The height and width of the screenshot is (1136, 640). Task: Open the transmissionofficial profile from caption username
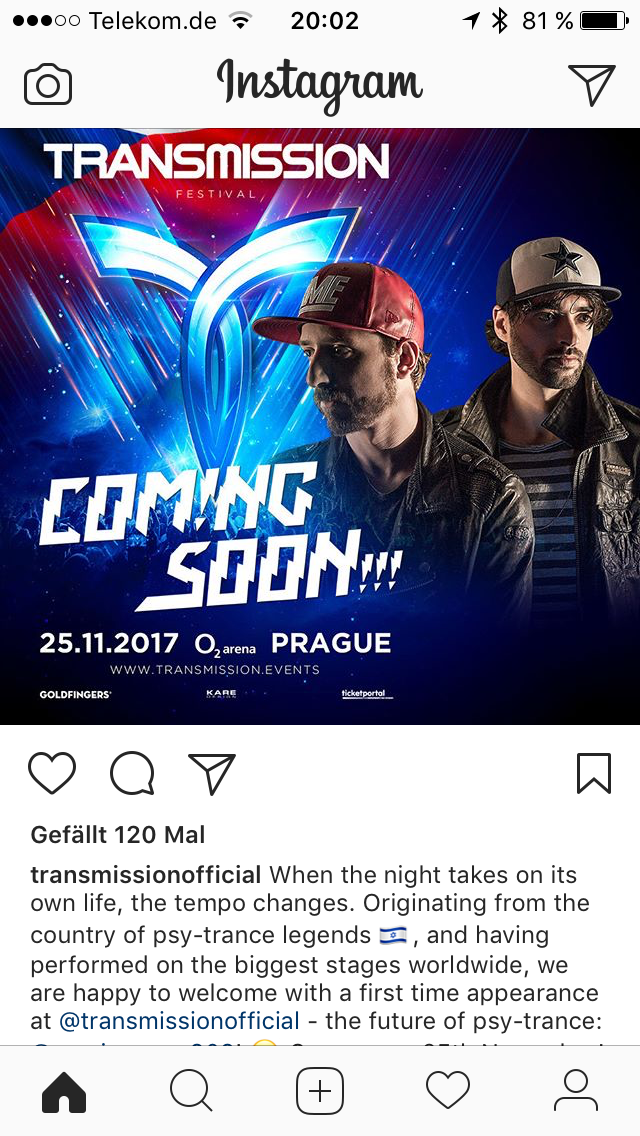(x=146, y=875)
